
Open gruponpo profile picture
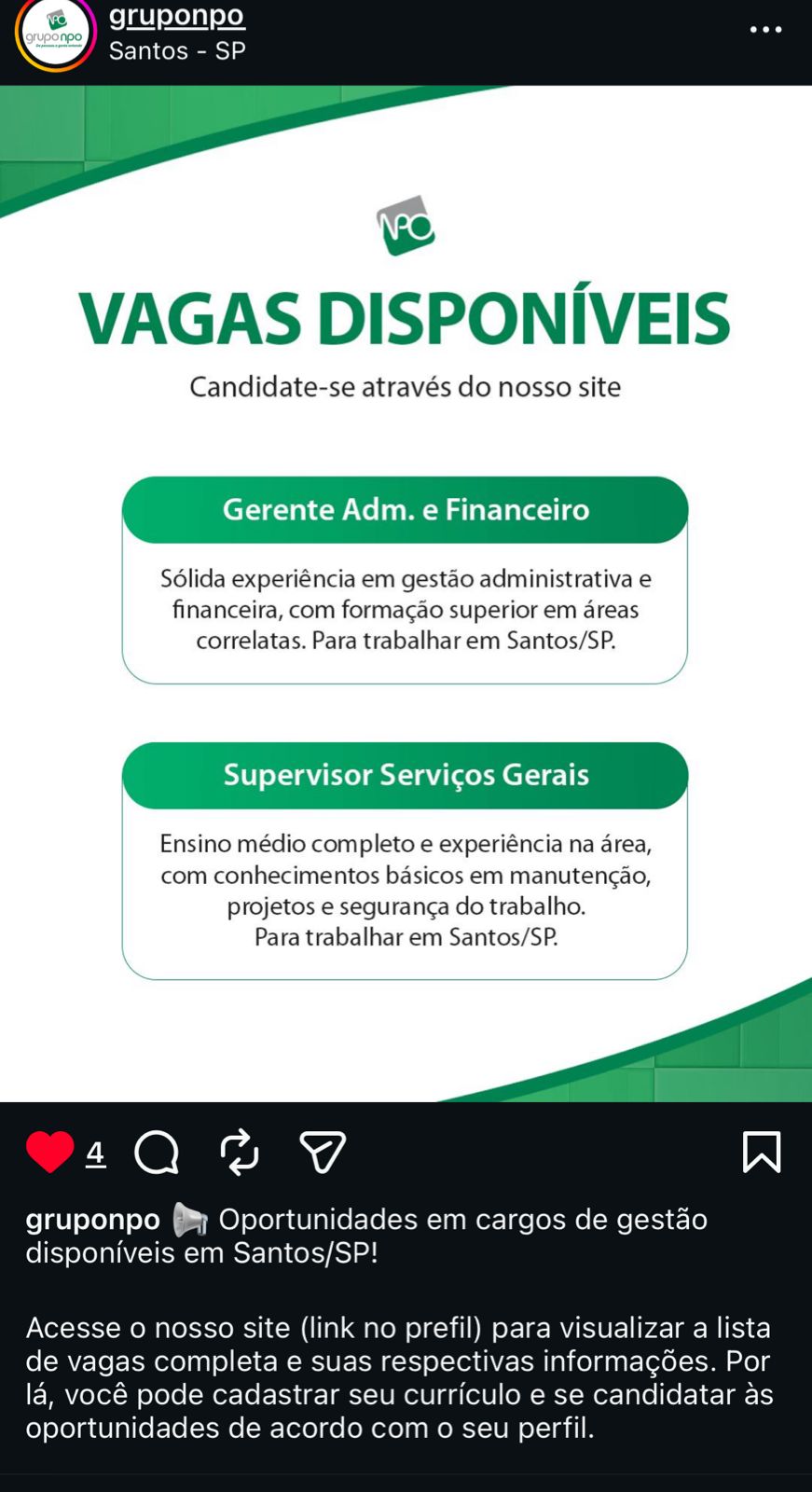(x=55, y=34)
